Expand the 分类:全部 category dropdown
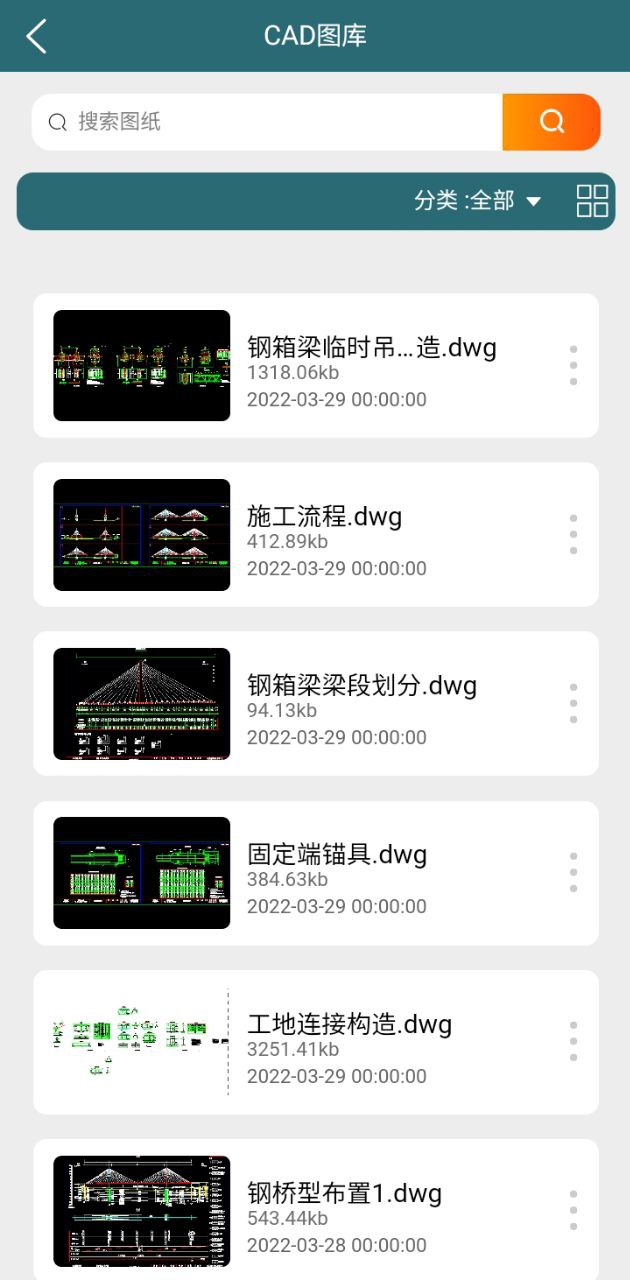This screenshot has width=630, height=1280. [478, 201]
